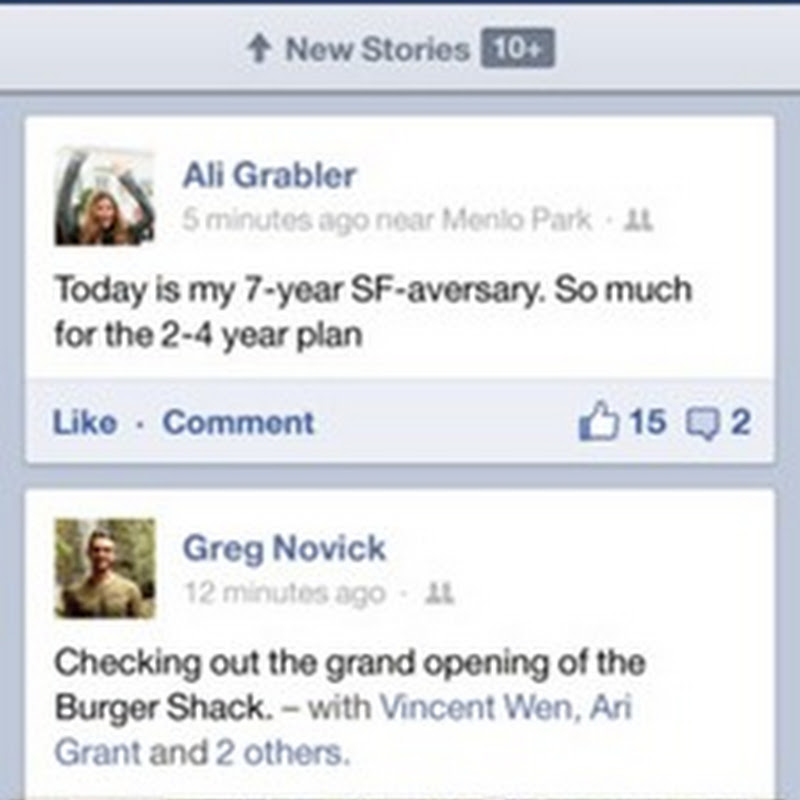The width and height of the screenshot is (800, 800).
Task: Comment on Ali Grabler's post
Action: pyautogui.click(x=238, y=422)
